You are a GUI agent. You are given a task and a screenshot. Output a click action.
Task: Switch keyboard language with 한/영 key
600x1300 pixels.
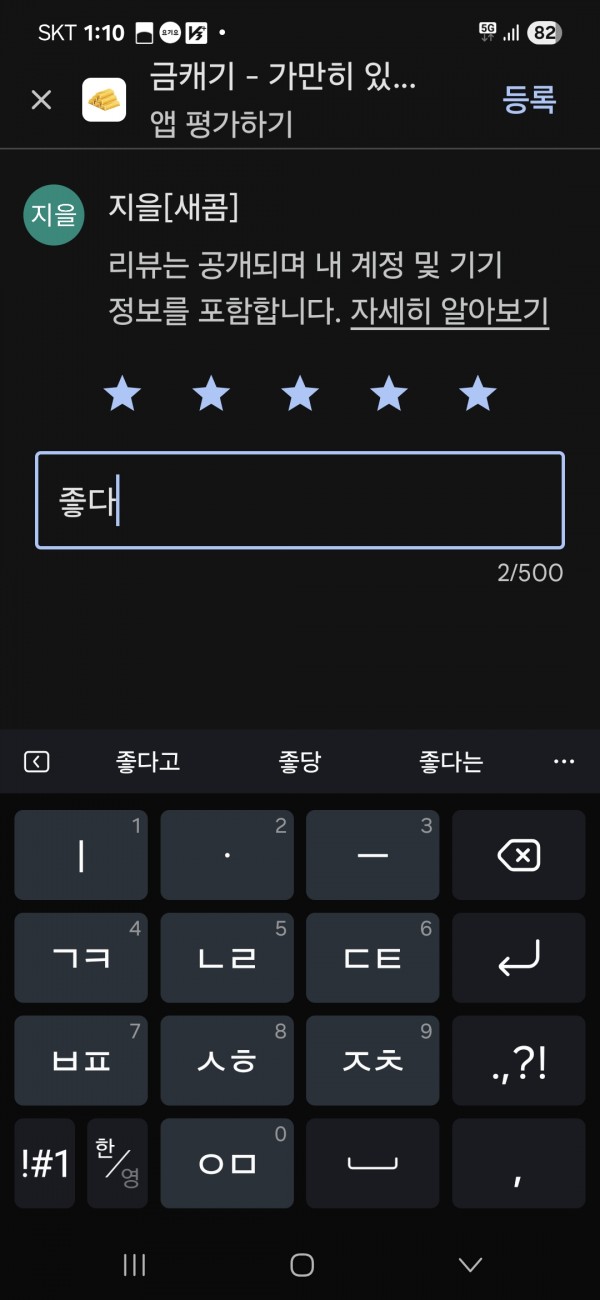pos(118,1163)
